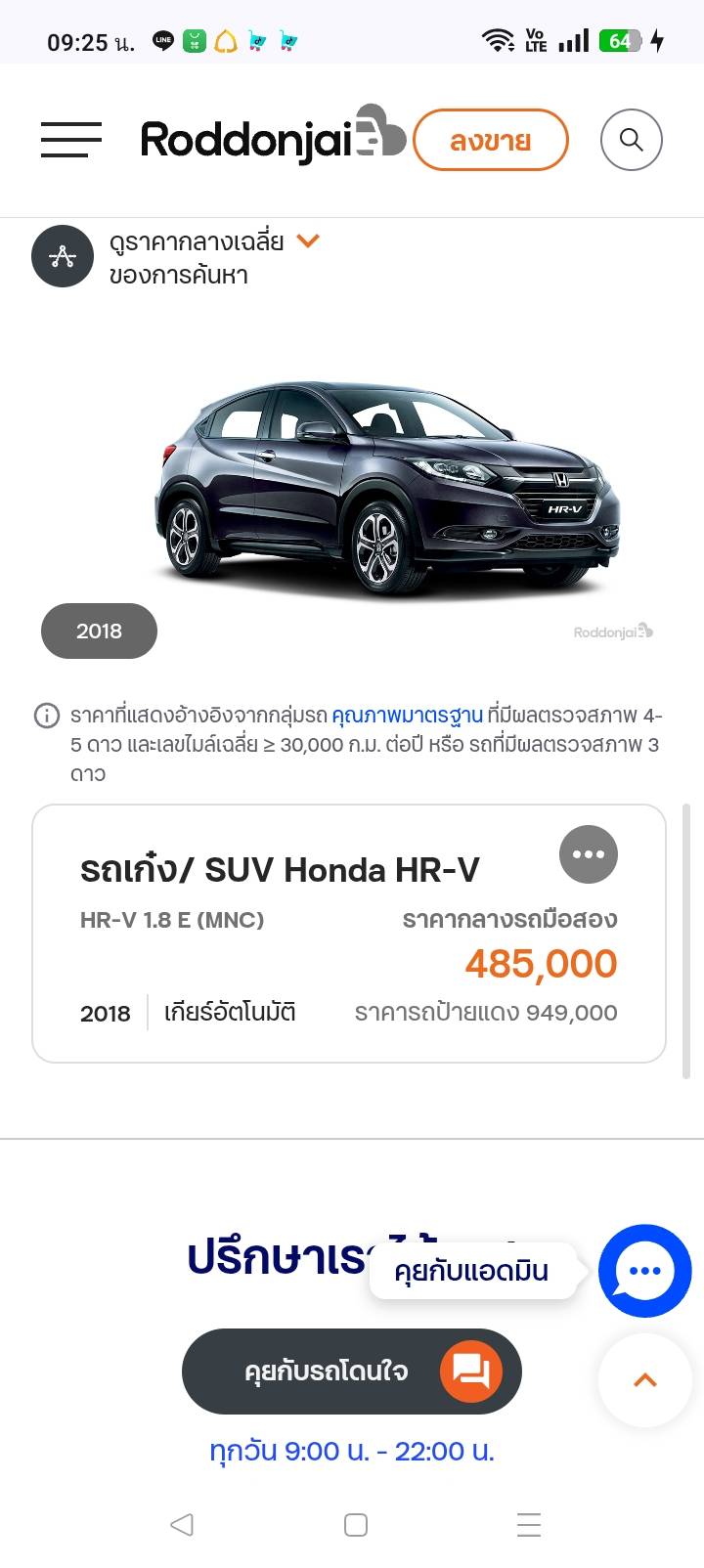Image resolution: width=704 pixels, height=1568 pixels.
Task: Open the three-dot menu on Honda HR-V card
Action: point(588,854)
